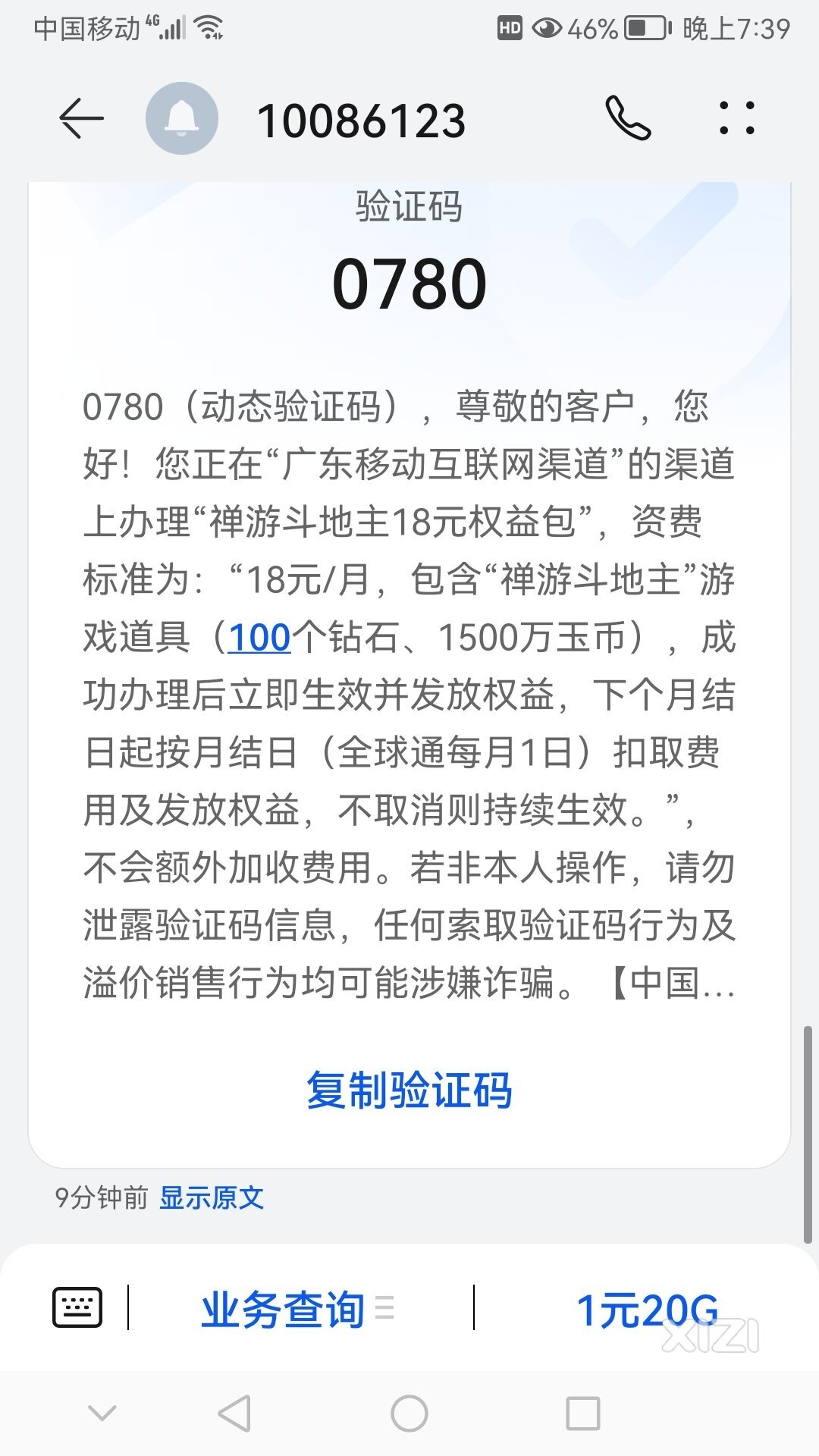Viewport: 819px width, 1456px height.
Task: Copy the verification code 0780
Action: (409, 1090)
